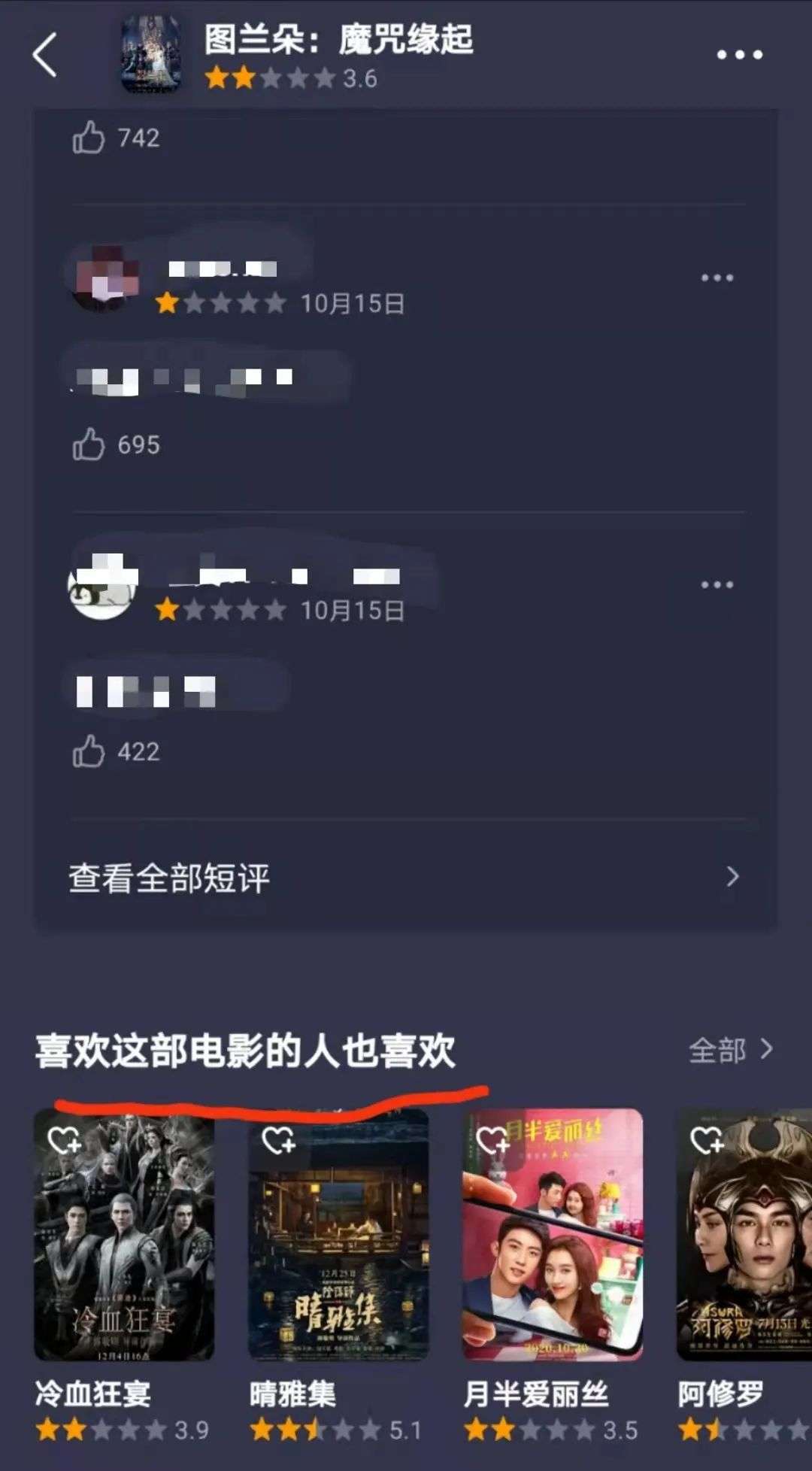Screen dimensions: 812x1471
Task: Add 月半爱丽丝 to wishlist with heart icon
Action: click(x=492, y=1142)
